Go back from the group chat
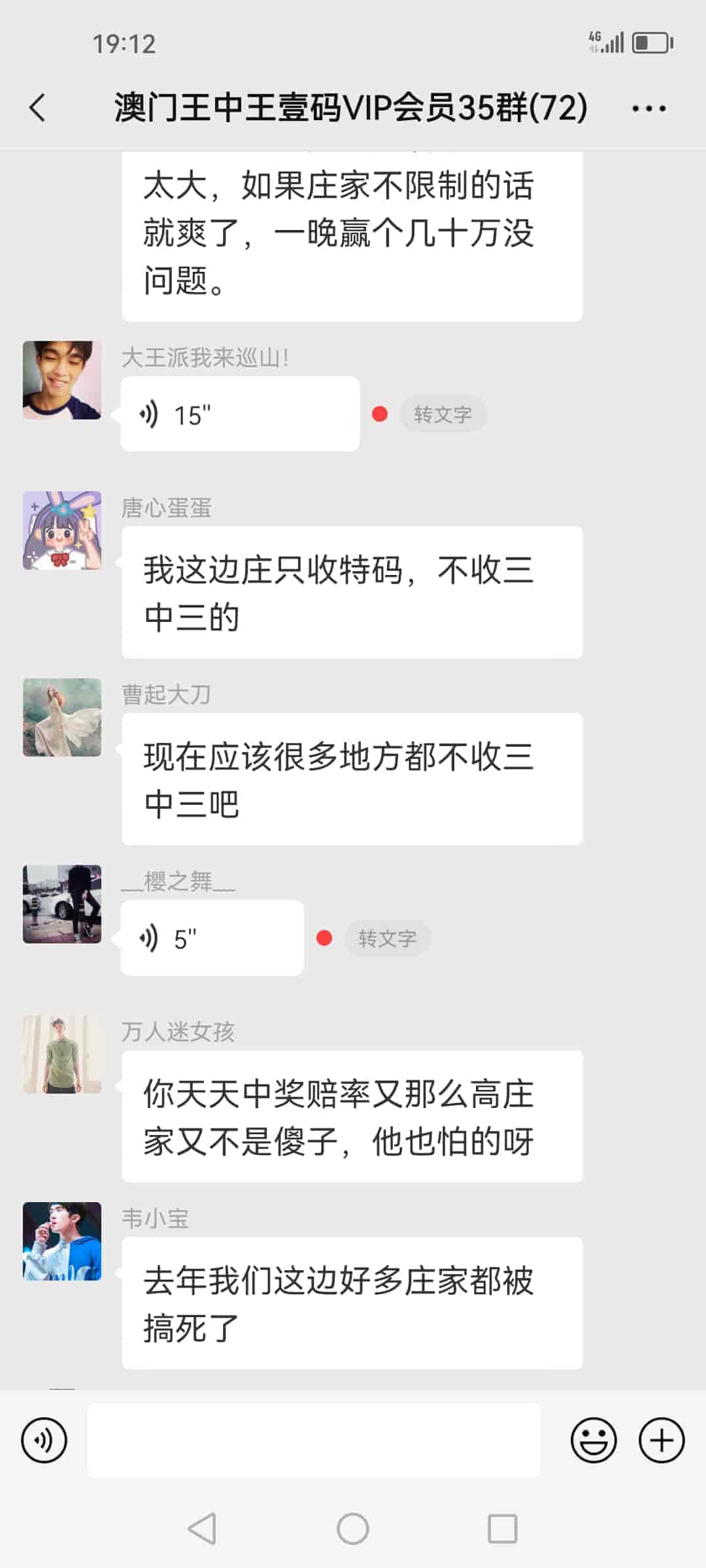 tap(38, 108)
